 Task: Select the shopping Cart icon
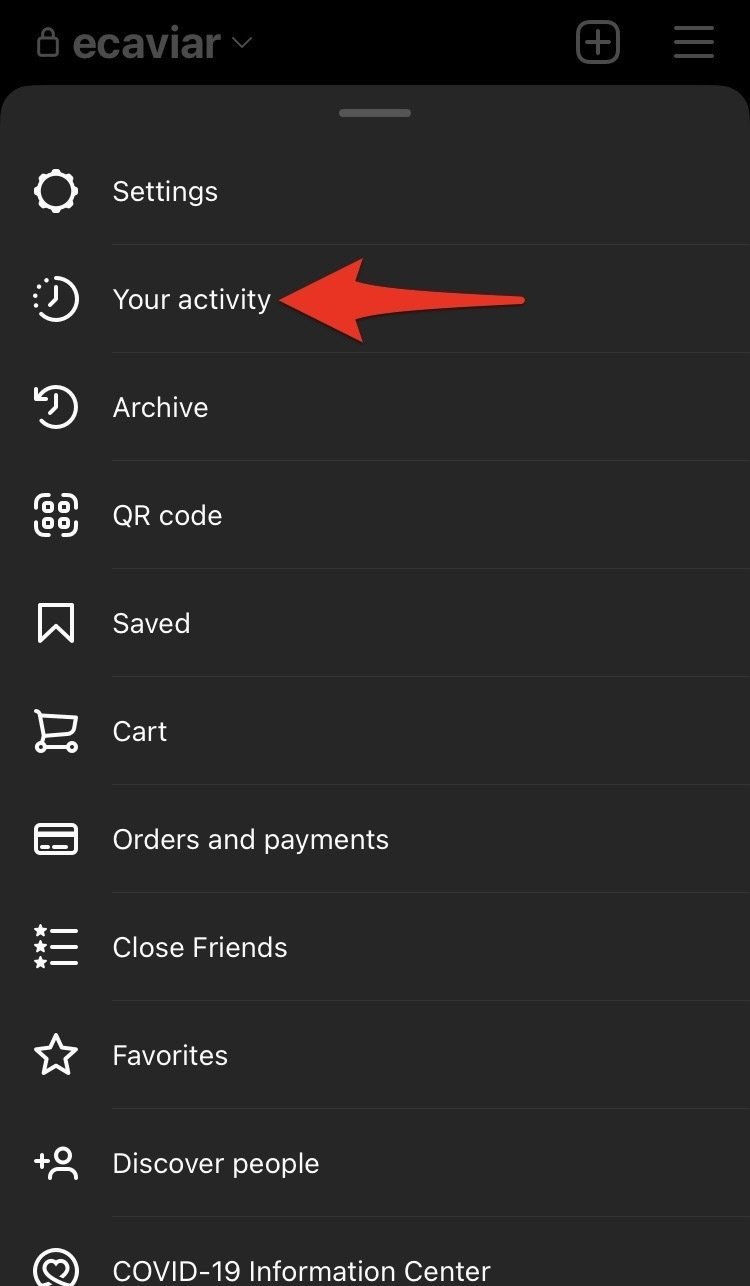(55, 731)
